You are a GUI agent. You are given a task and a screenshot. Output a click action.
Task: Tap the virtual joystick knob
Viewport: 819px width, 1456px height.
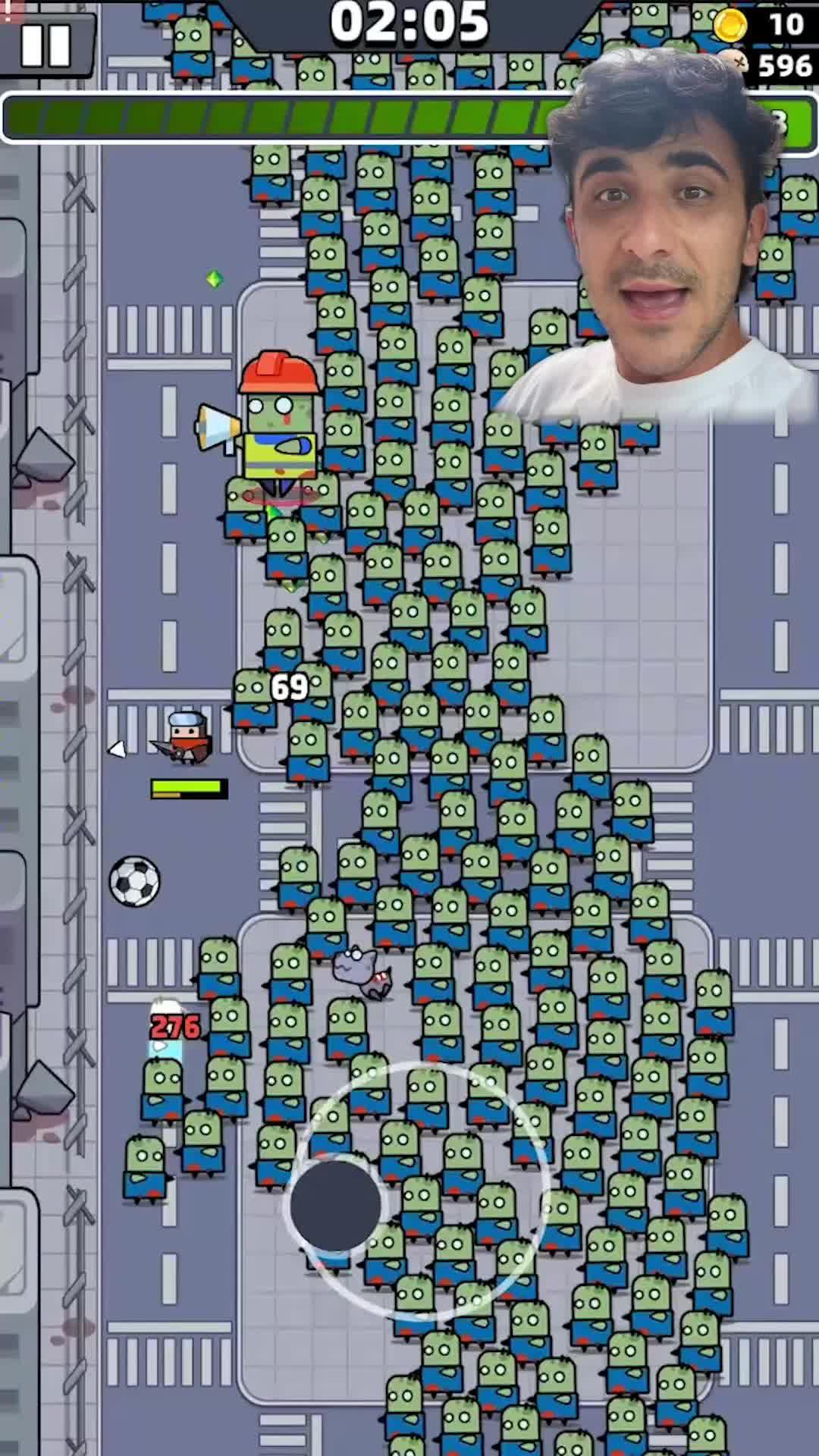point(335,1203)
